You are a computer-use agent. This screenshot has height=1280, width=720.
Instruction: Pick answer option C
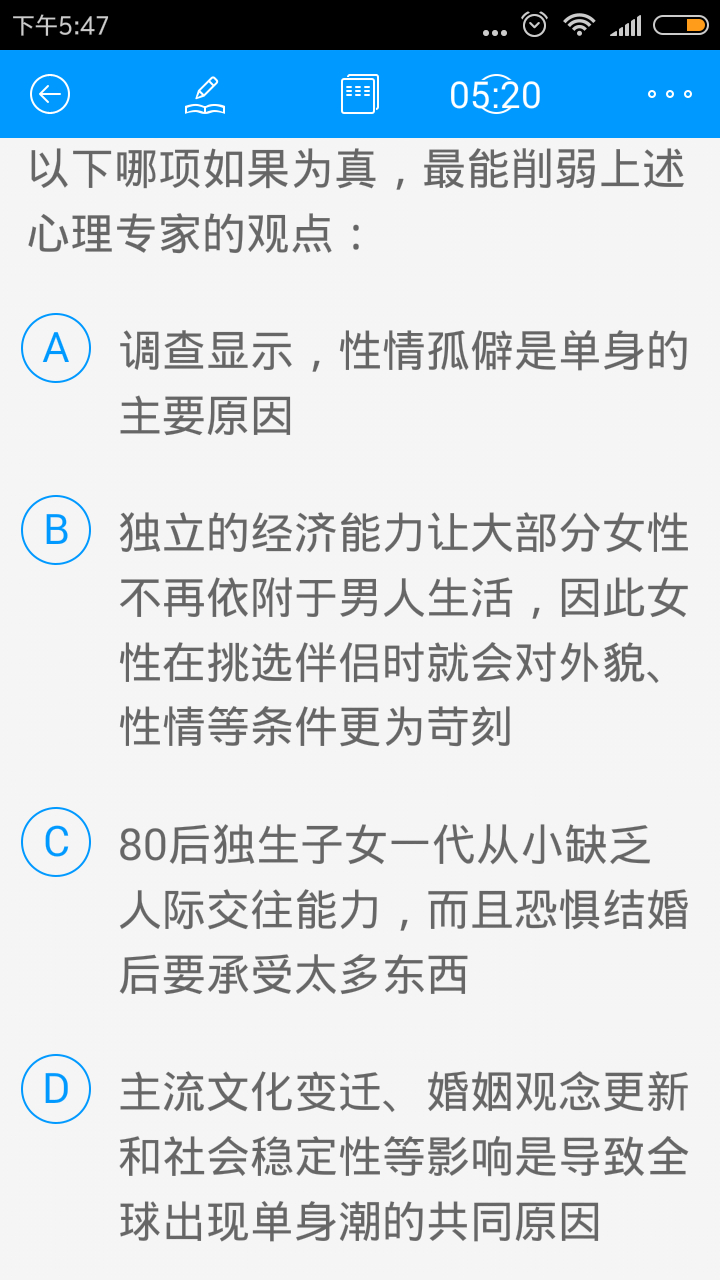tap(56, 842)
